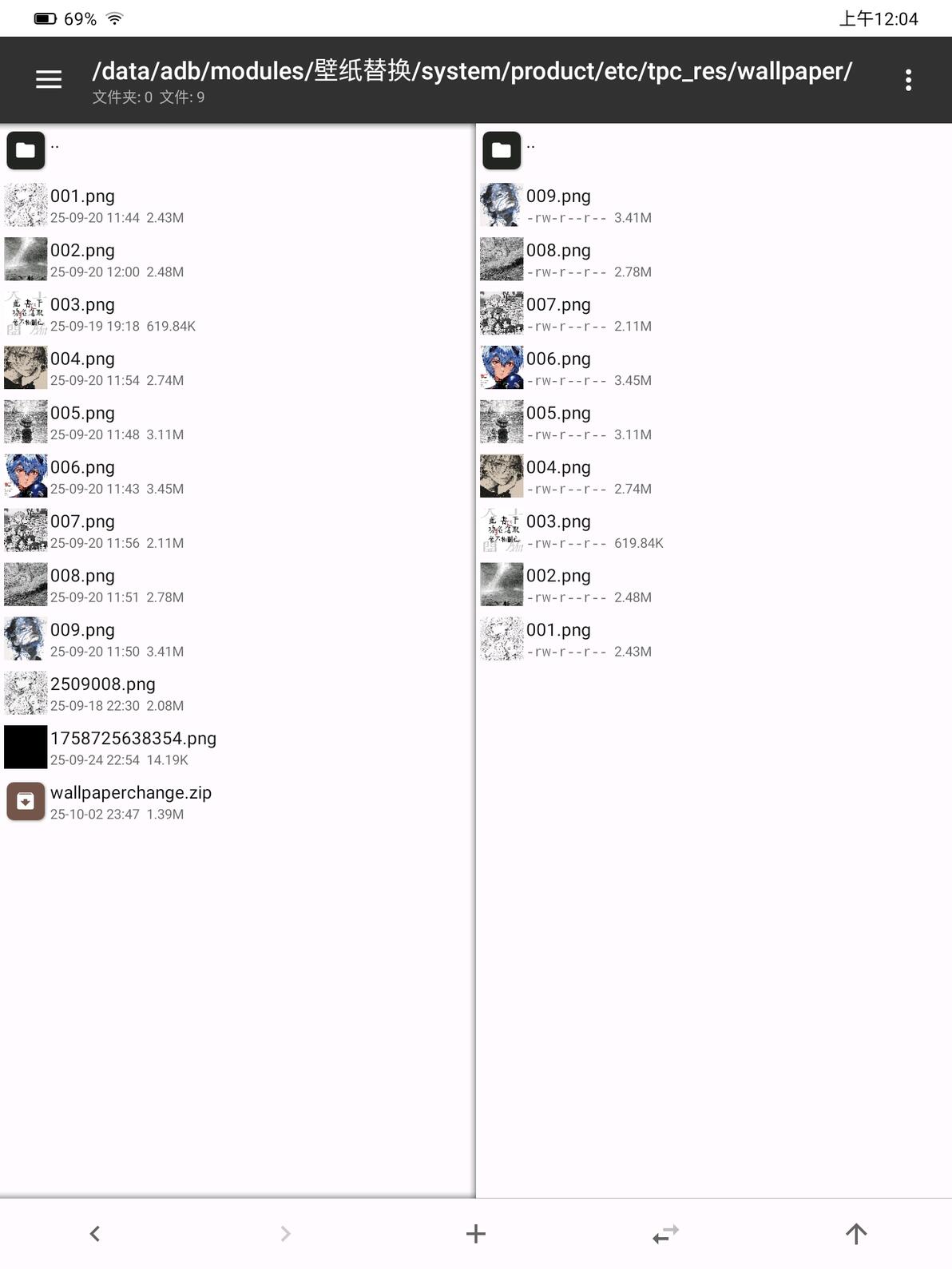Select 007.png with -rw-r--r-- permissions
This screenshot has width=952, height=1269.
click(558, 314)
